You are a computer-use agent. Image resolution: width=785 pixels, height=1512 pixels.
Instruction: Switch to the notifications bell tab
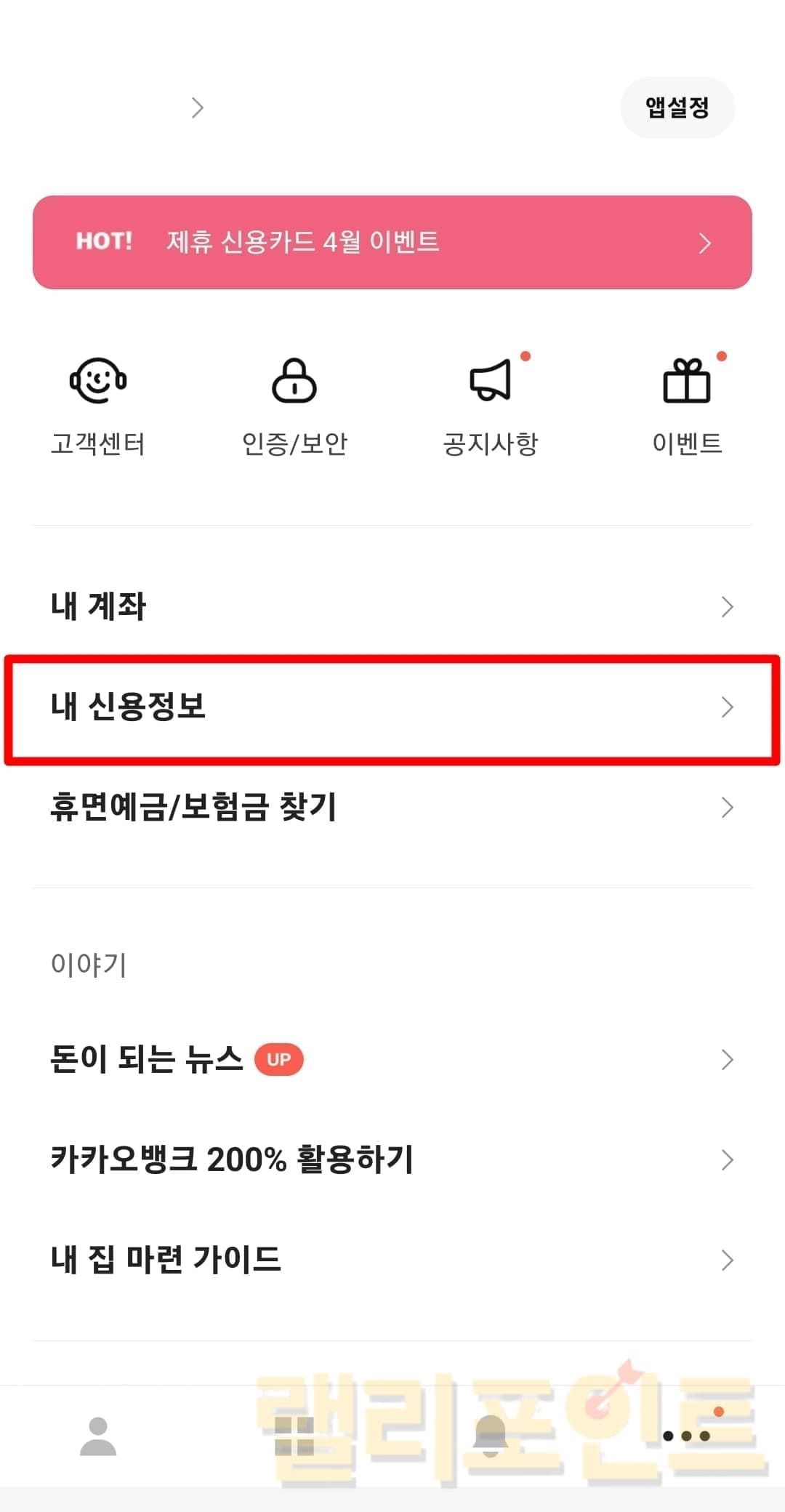pos(491,1436)
